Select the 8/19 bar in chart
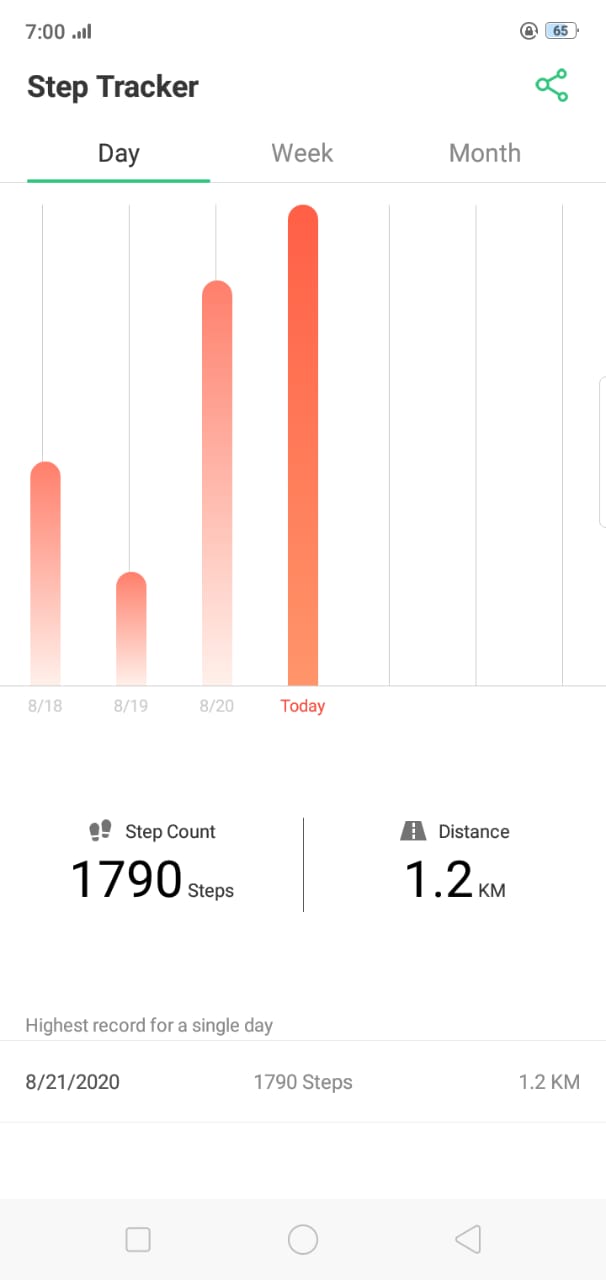The image size is (606, 1280). 131,628
